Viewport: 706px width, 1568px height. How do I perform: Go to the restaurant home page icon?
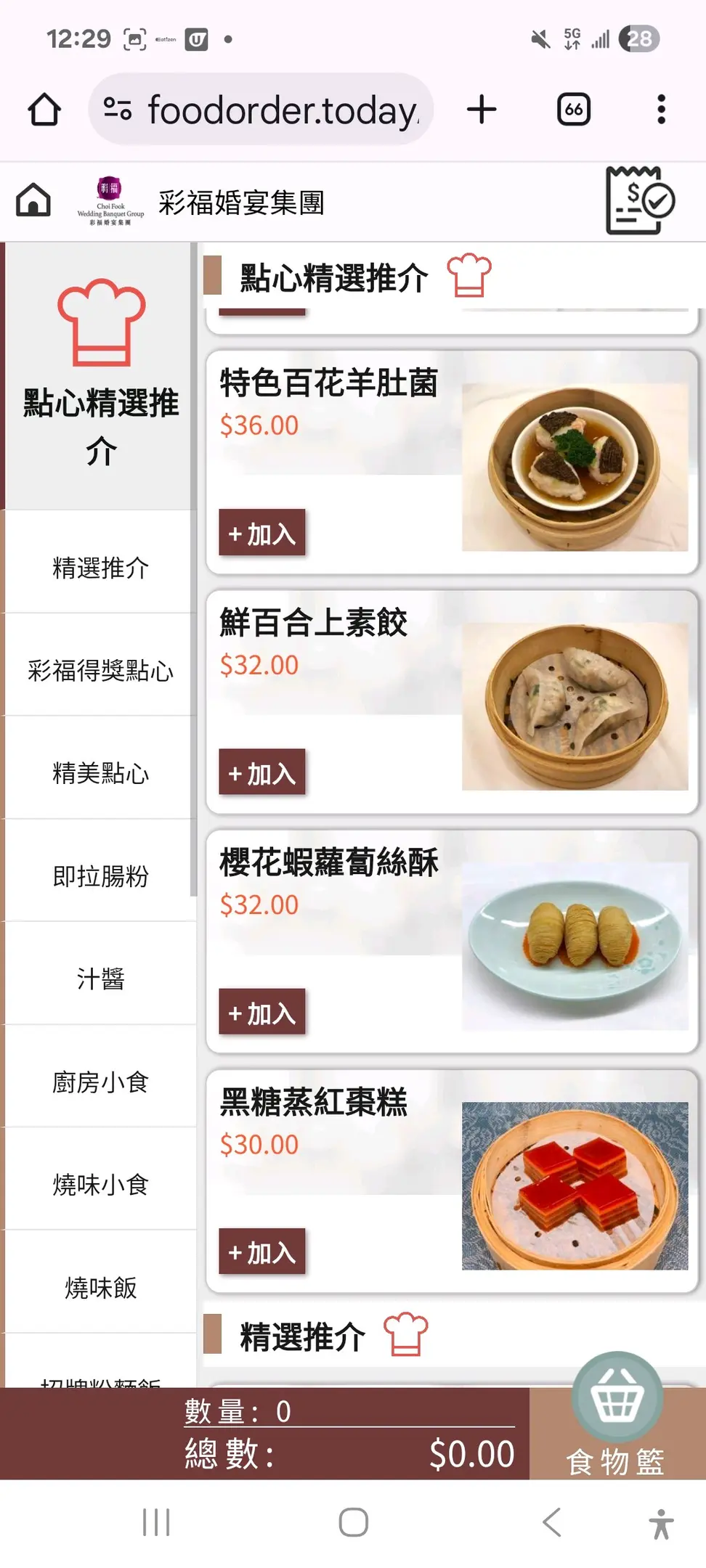tap(33, 200)
